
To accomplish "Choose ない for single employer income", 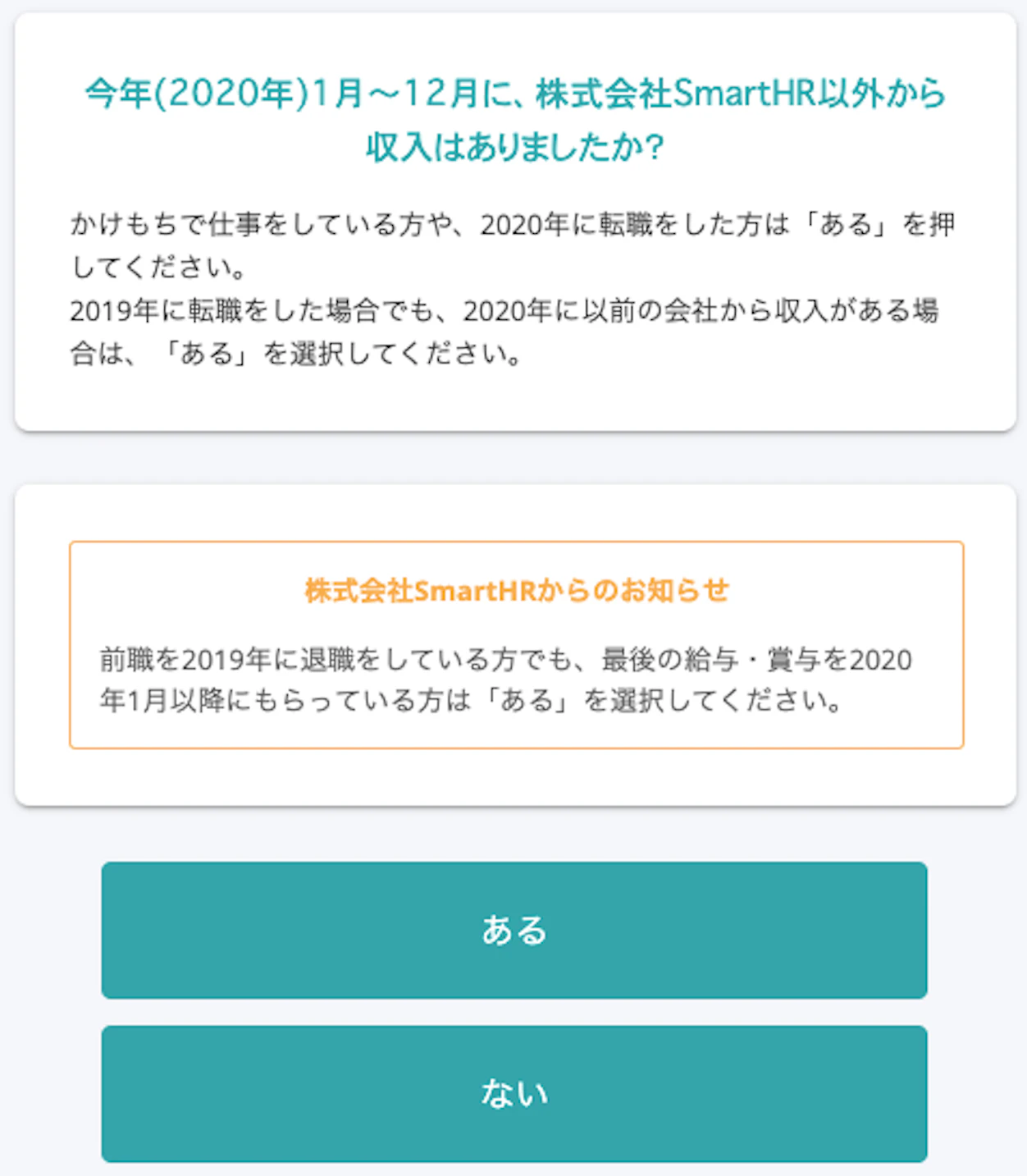I will [513, 1091].
